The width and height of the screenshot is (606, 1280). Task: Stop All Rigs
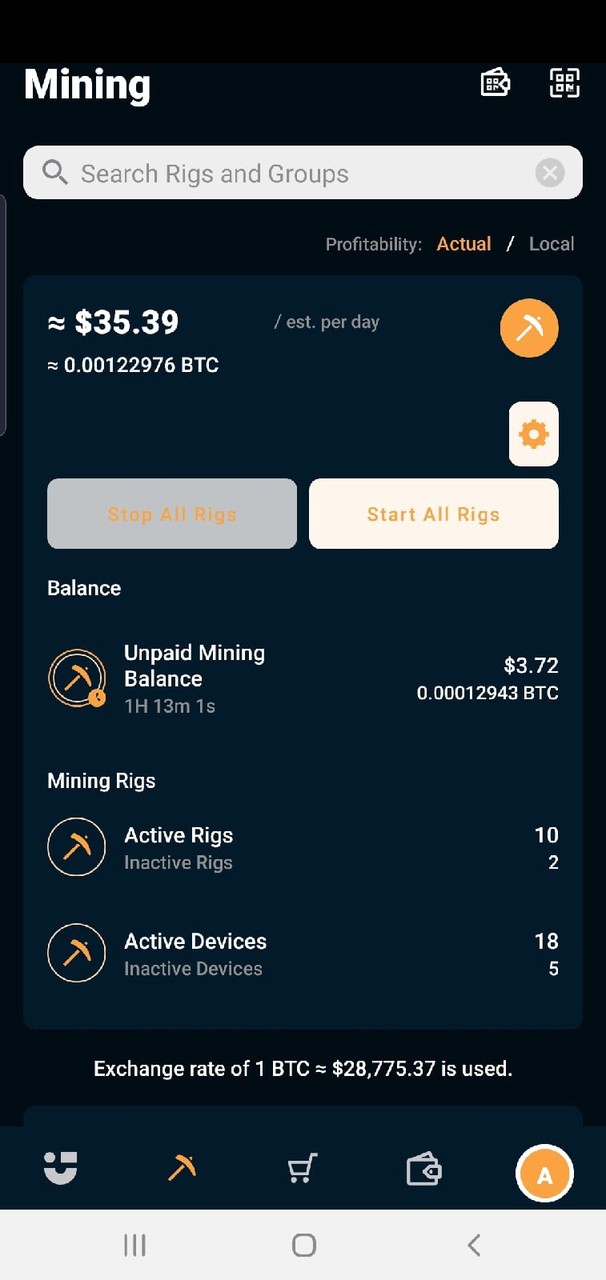tap(172, 514)
